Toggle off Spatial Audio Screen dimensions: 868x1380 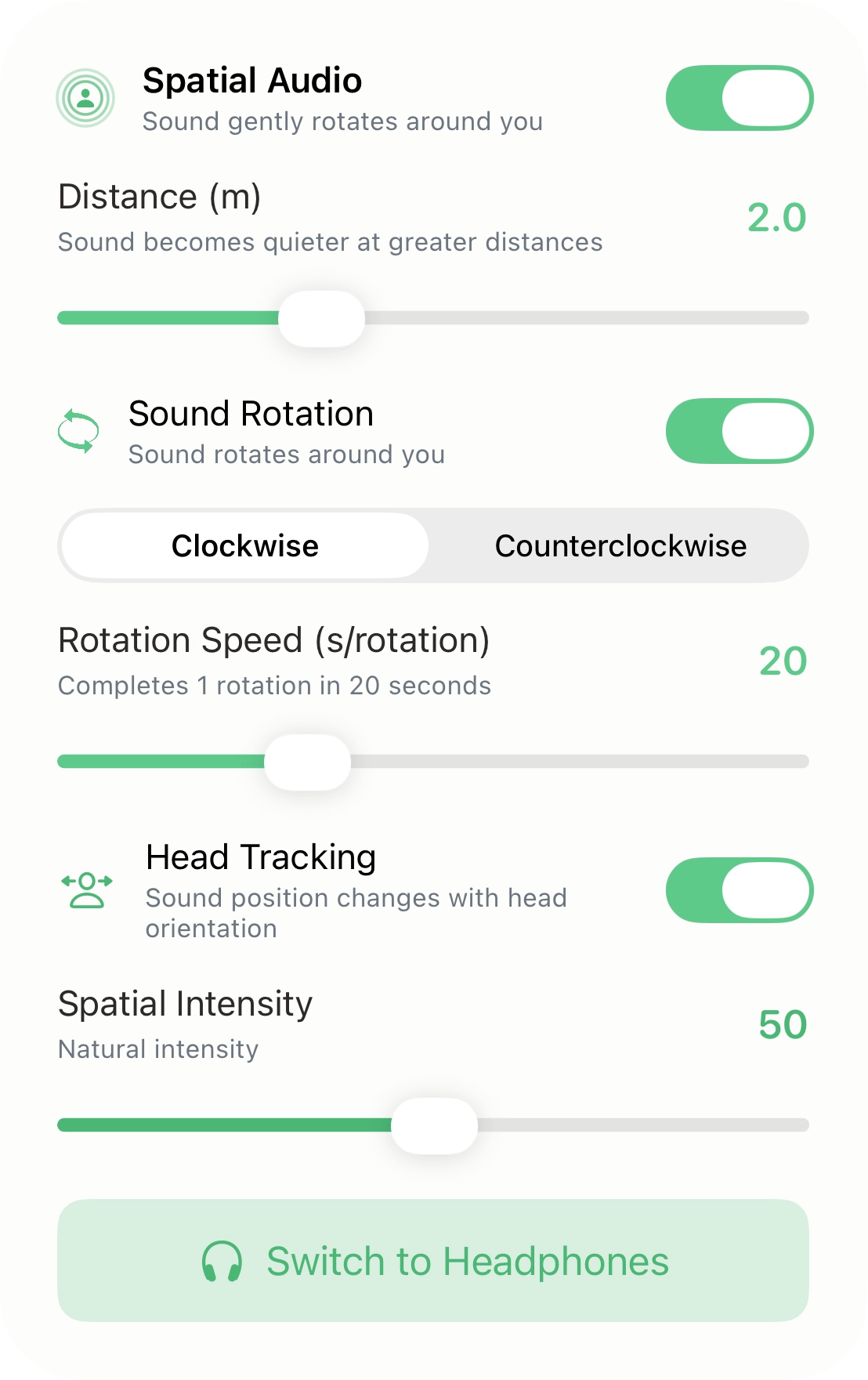click(738, 97)
